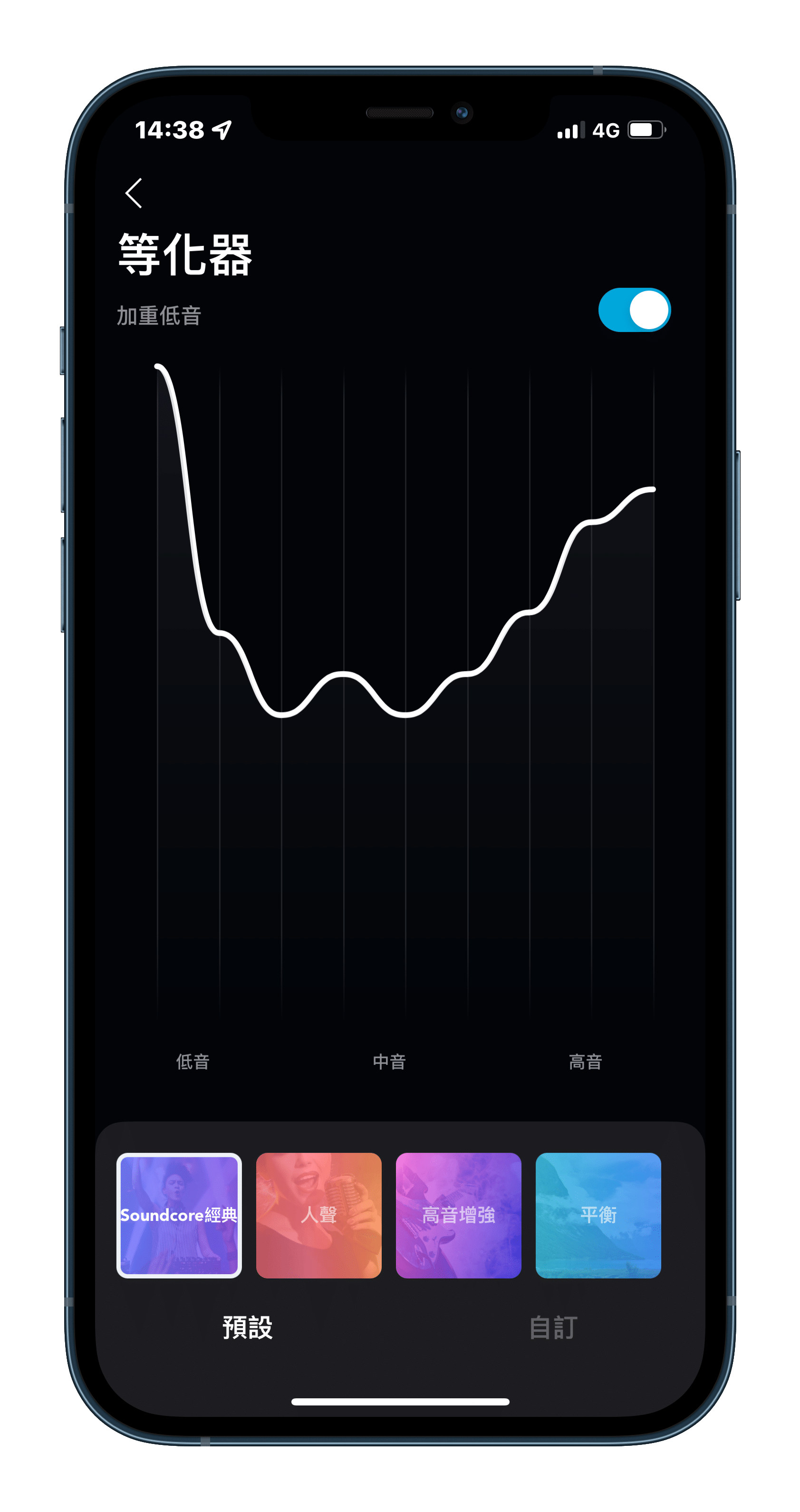Open the 自訂 tab
The width and height of the screenshot is (800, 1512).
[x=553, y=1327]
